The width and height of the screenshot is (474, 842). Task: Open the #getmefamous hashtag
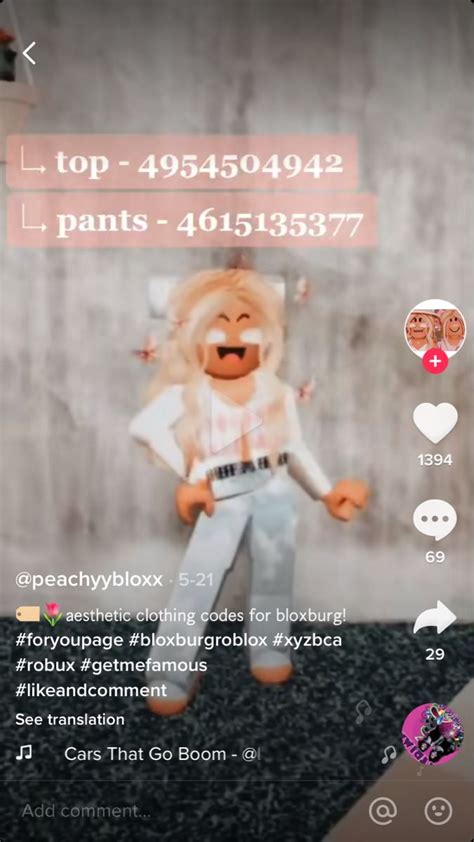tap(143, 665)
